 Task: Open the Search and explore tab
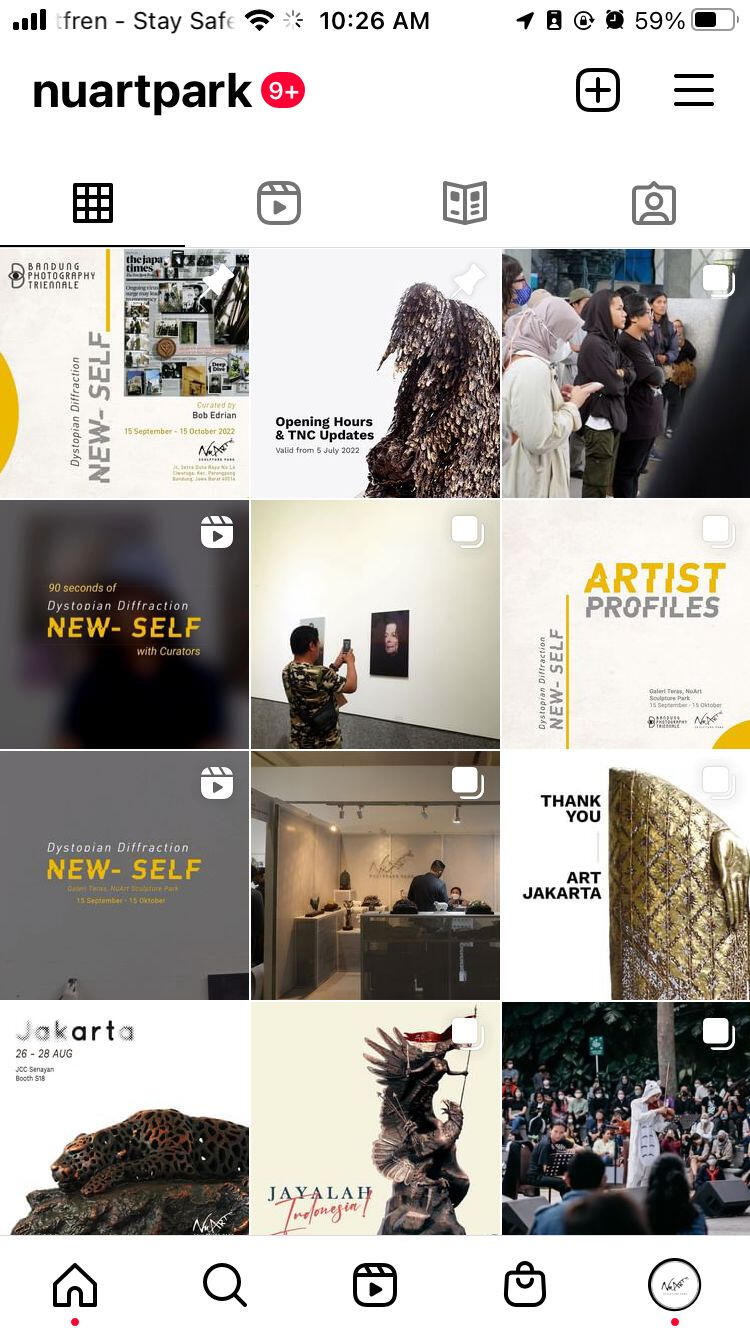click(x=225, y=1285)
